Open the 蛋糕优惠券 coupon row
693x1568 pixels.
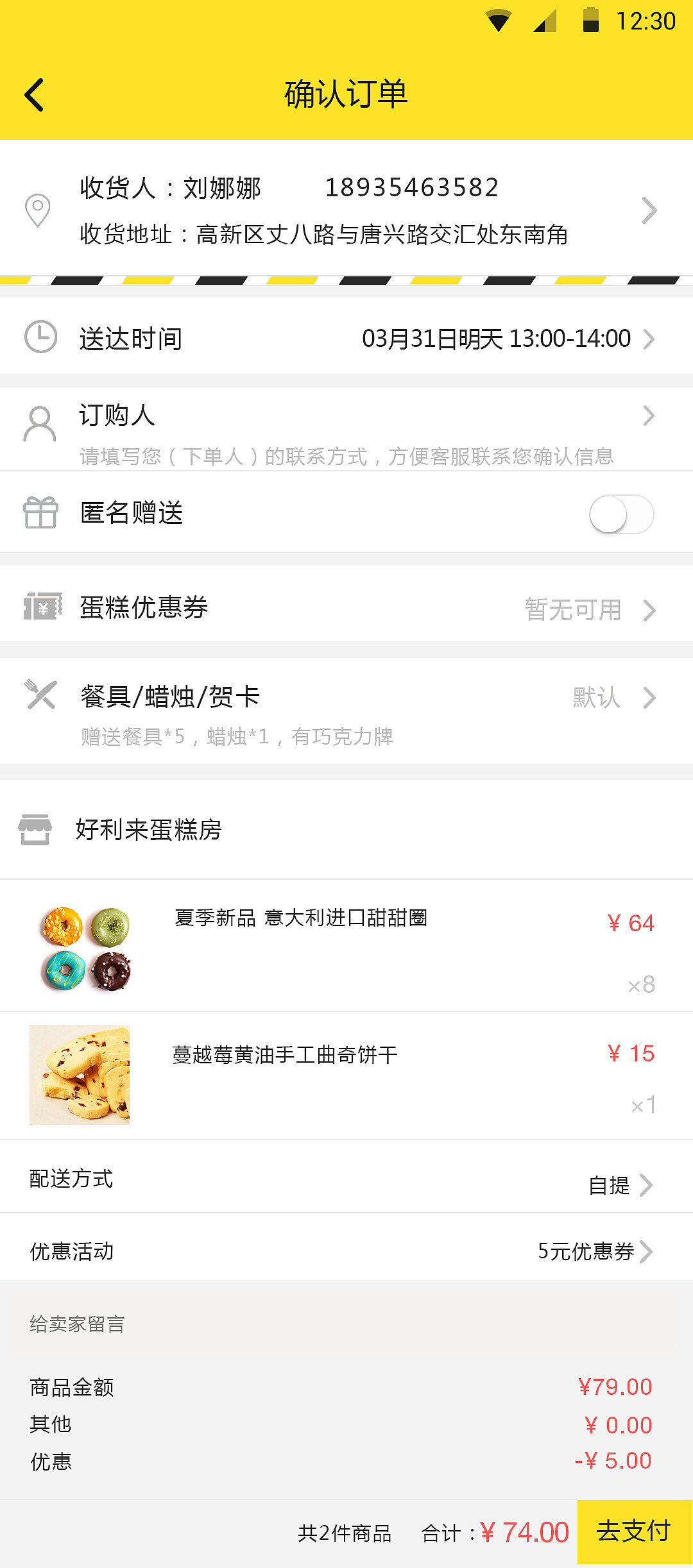346,608
